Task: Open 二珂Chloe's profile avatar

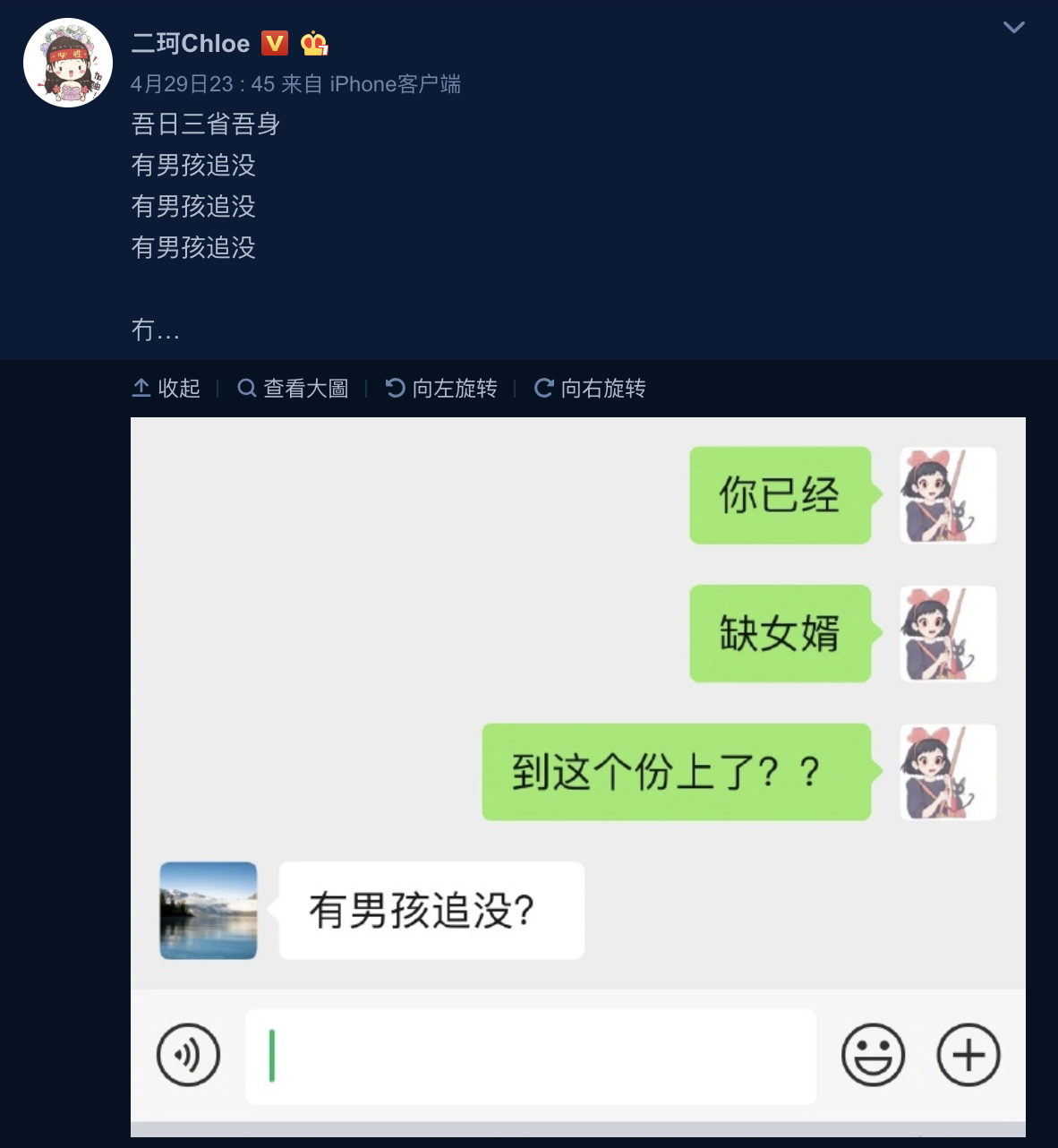Action: (68, 63)
